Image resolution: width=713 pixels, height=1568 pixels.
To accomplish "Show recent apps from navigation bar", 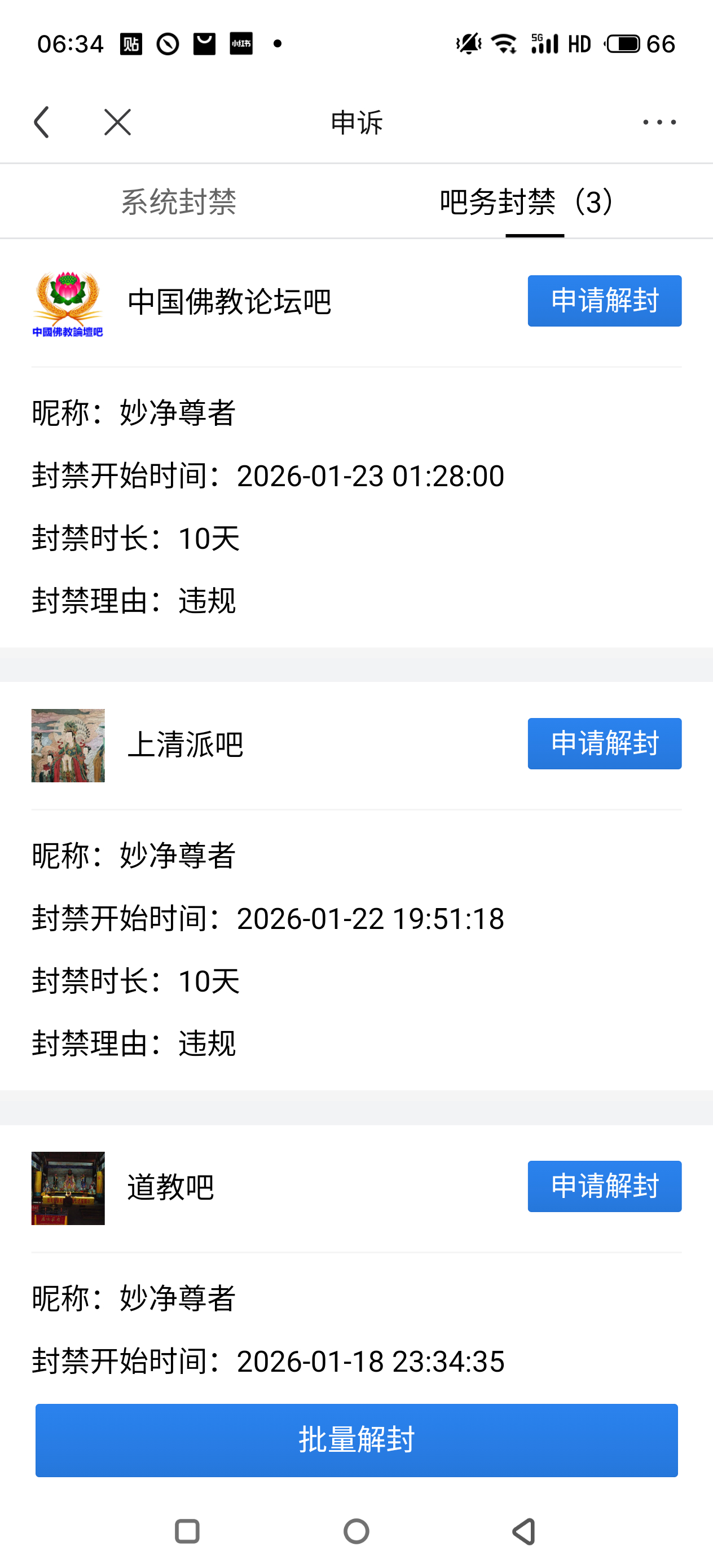I will pos(187,1531).
